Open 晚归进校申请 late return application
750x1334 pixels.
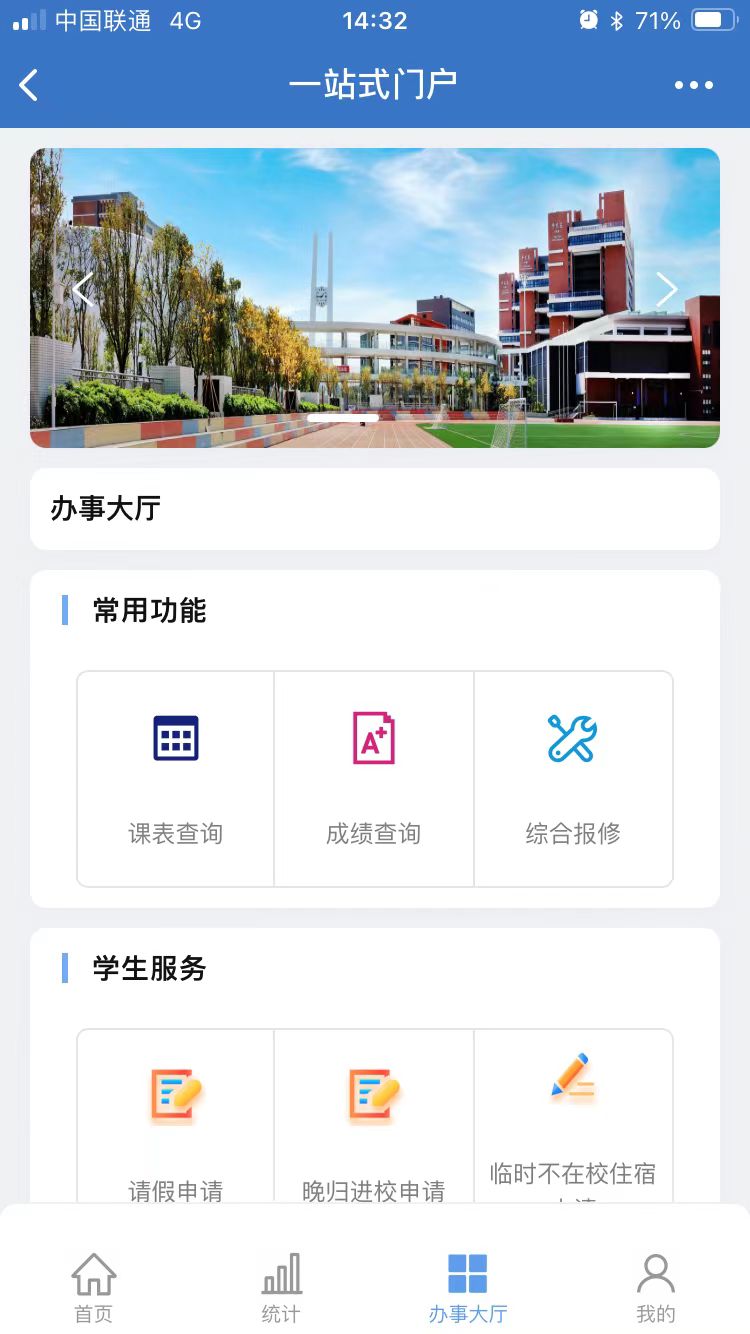374,1120
